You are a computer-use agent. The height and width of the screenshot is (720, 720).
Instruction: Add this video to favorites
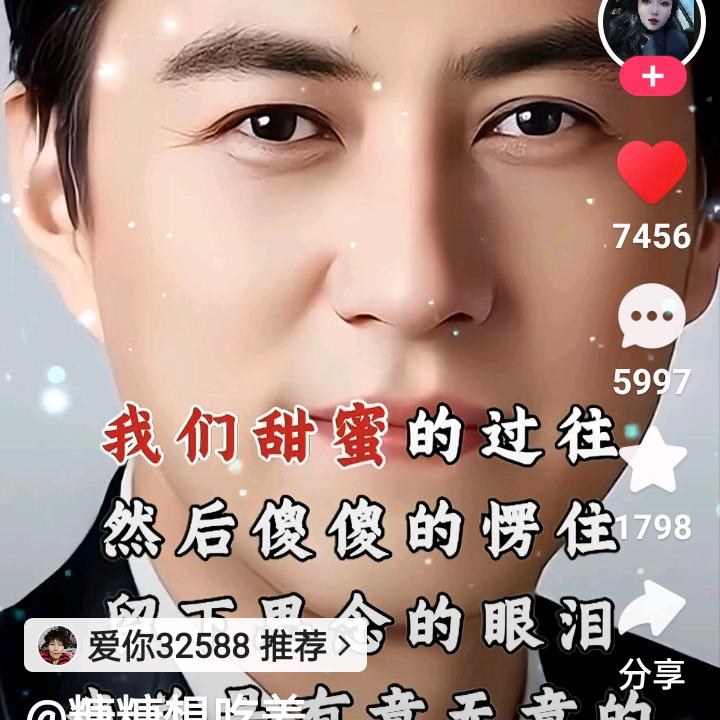(652, 463)
